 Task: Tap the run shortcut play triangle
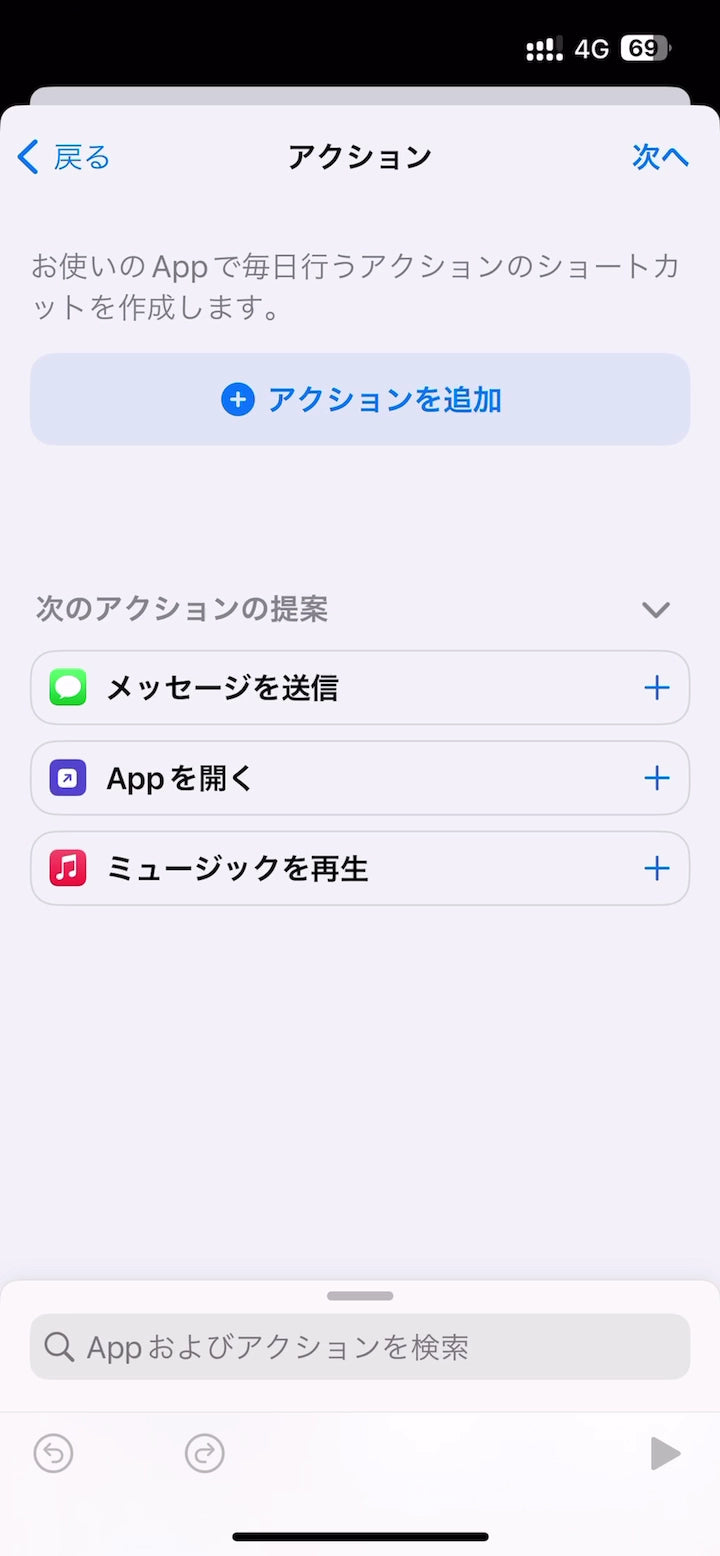(663, 1453)
